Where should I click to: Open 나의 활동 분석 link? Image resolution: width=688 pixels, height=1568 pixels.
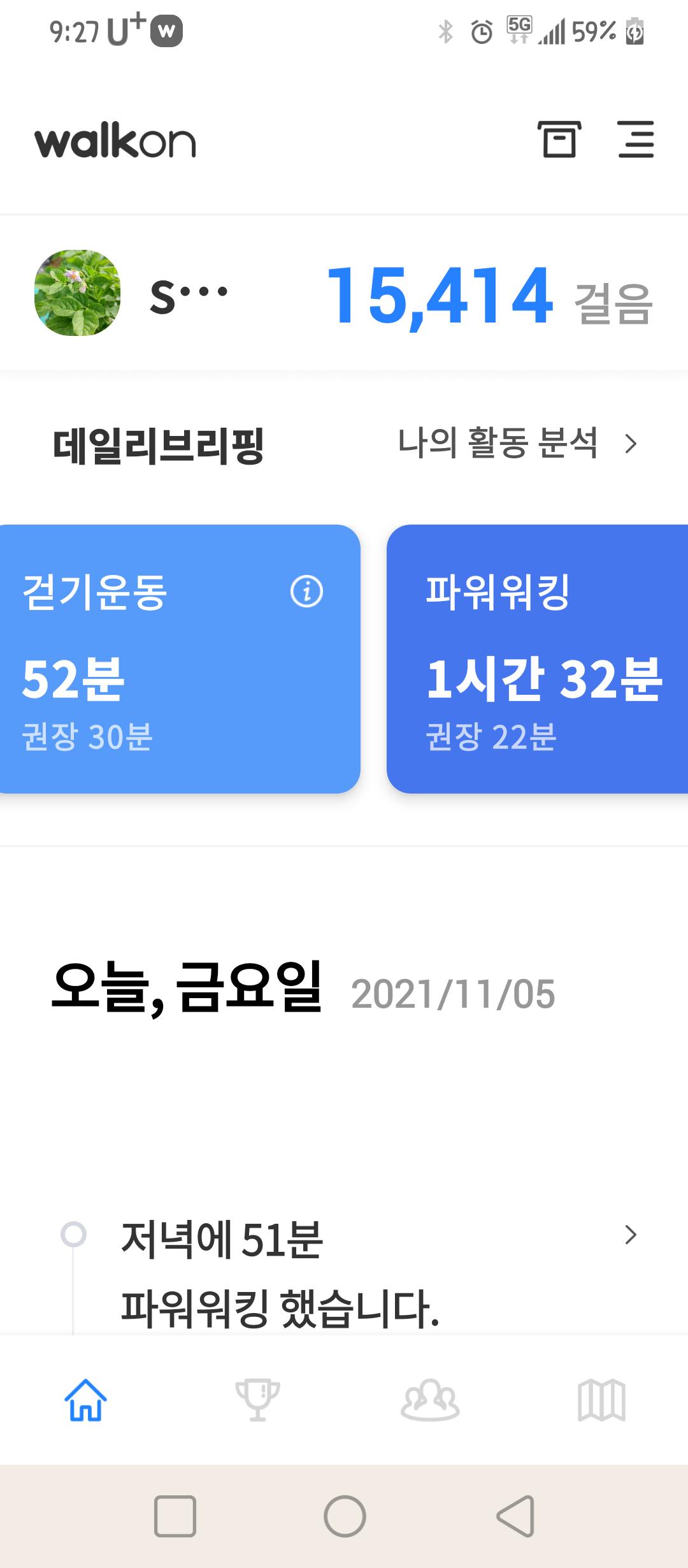point(517,443)
